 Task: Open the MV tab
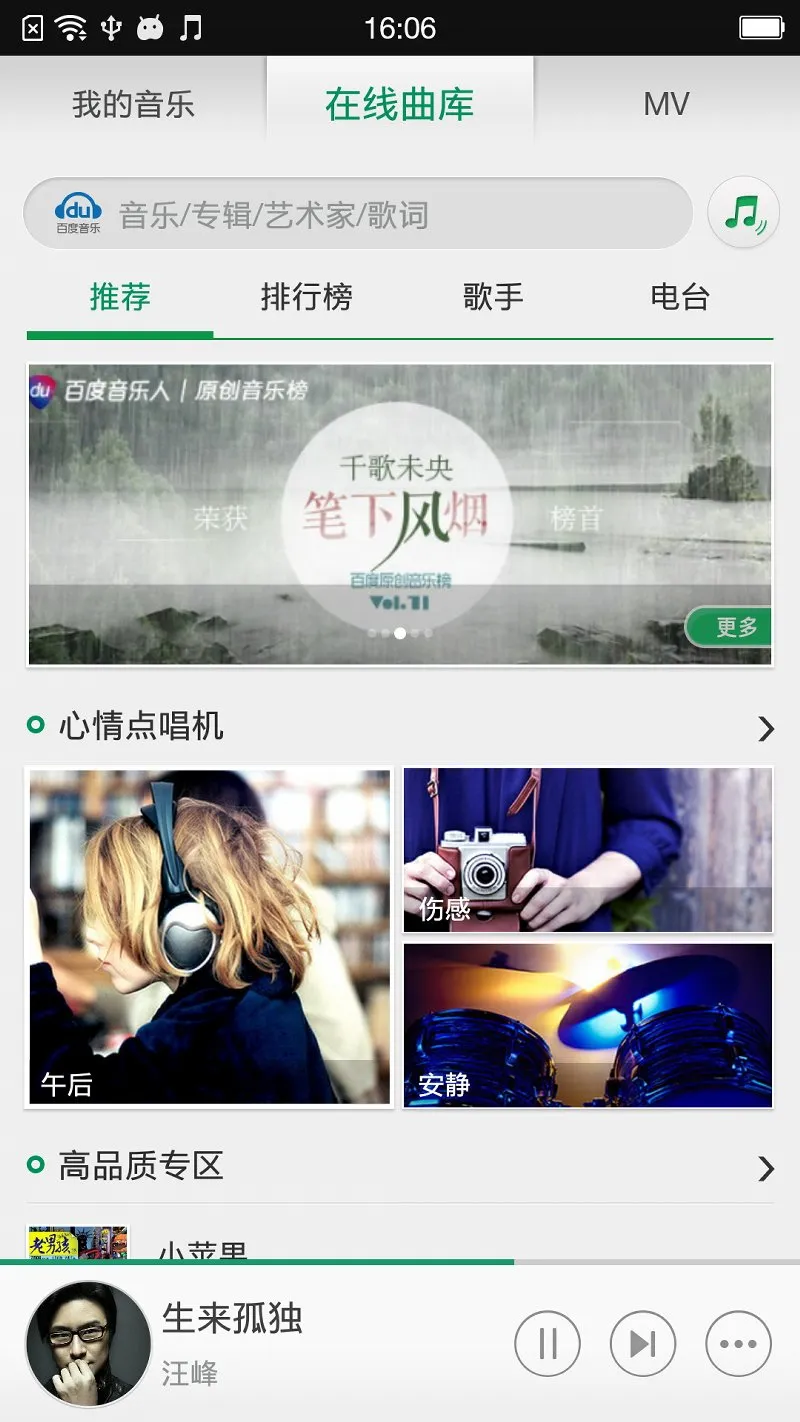tap(666, 104)
